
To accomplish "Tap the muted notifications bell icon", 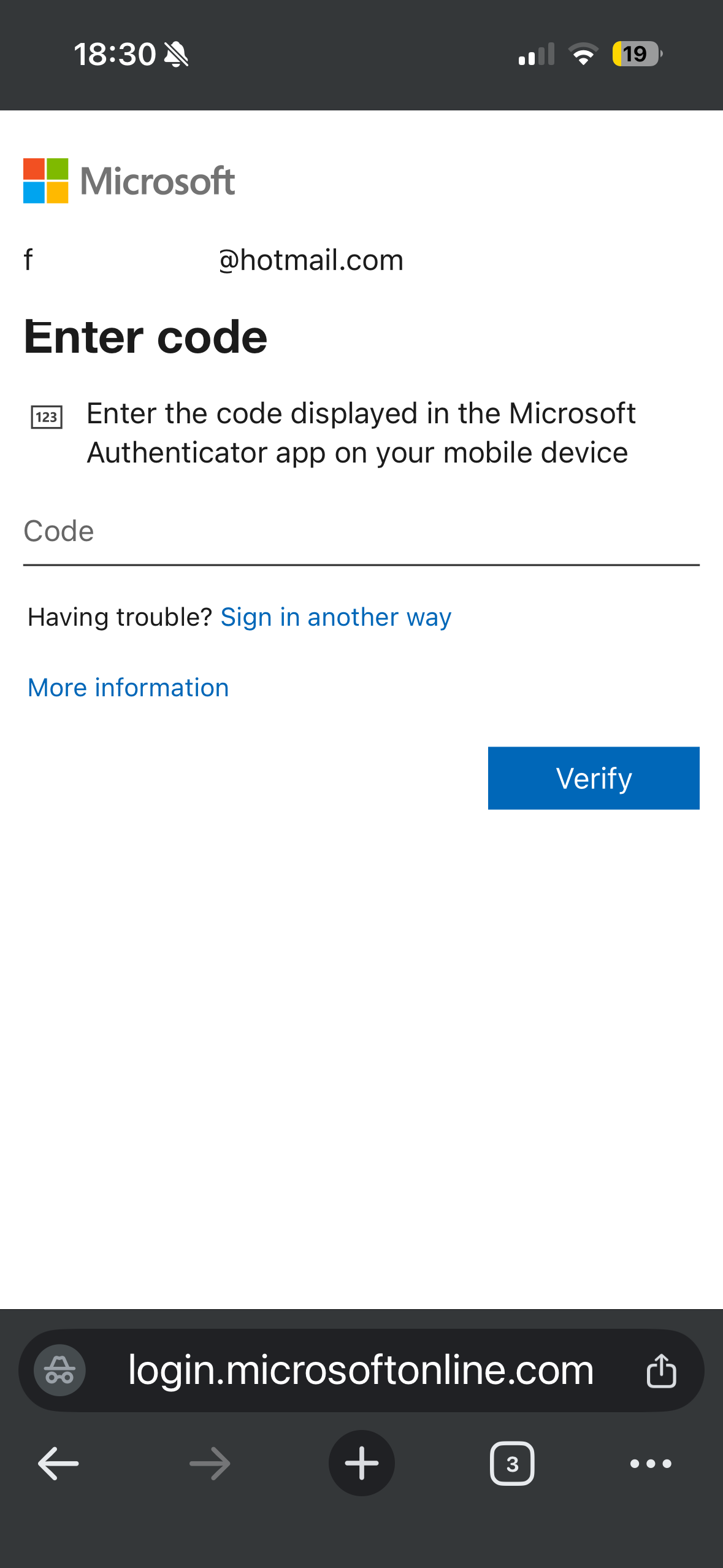I will point(177,54).
